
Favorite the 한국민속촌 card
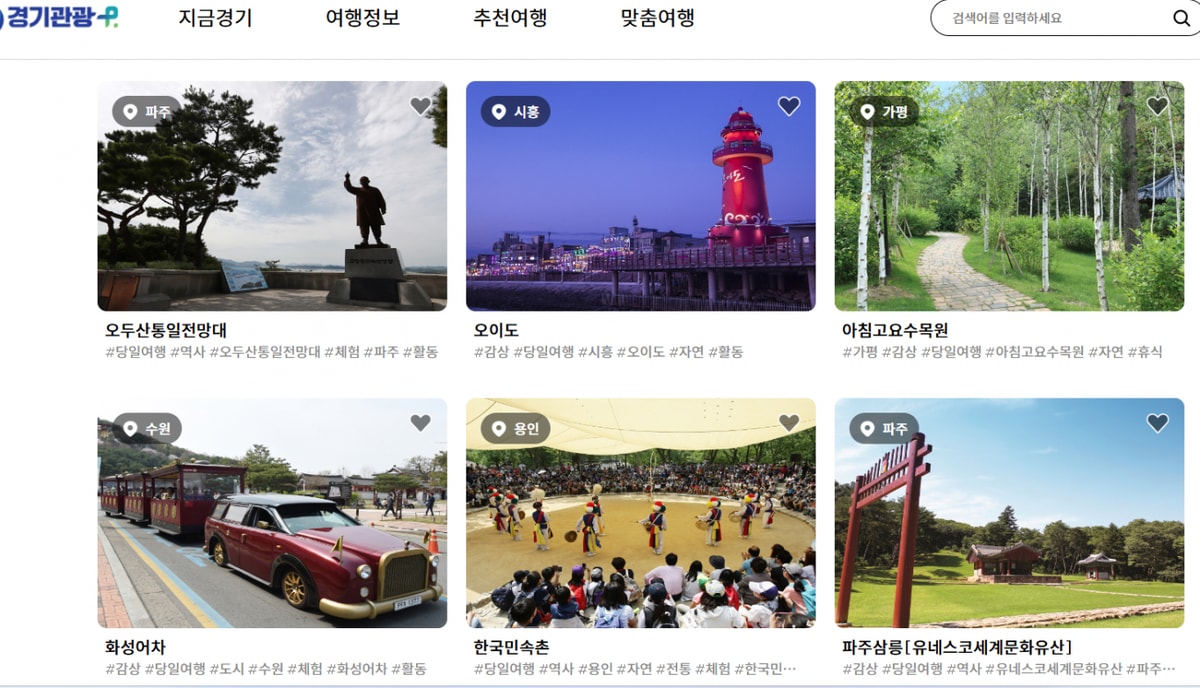coord(789,423)
